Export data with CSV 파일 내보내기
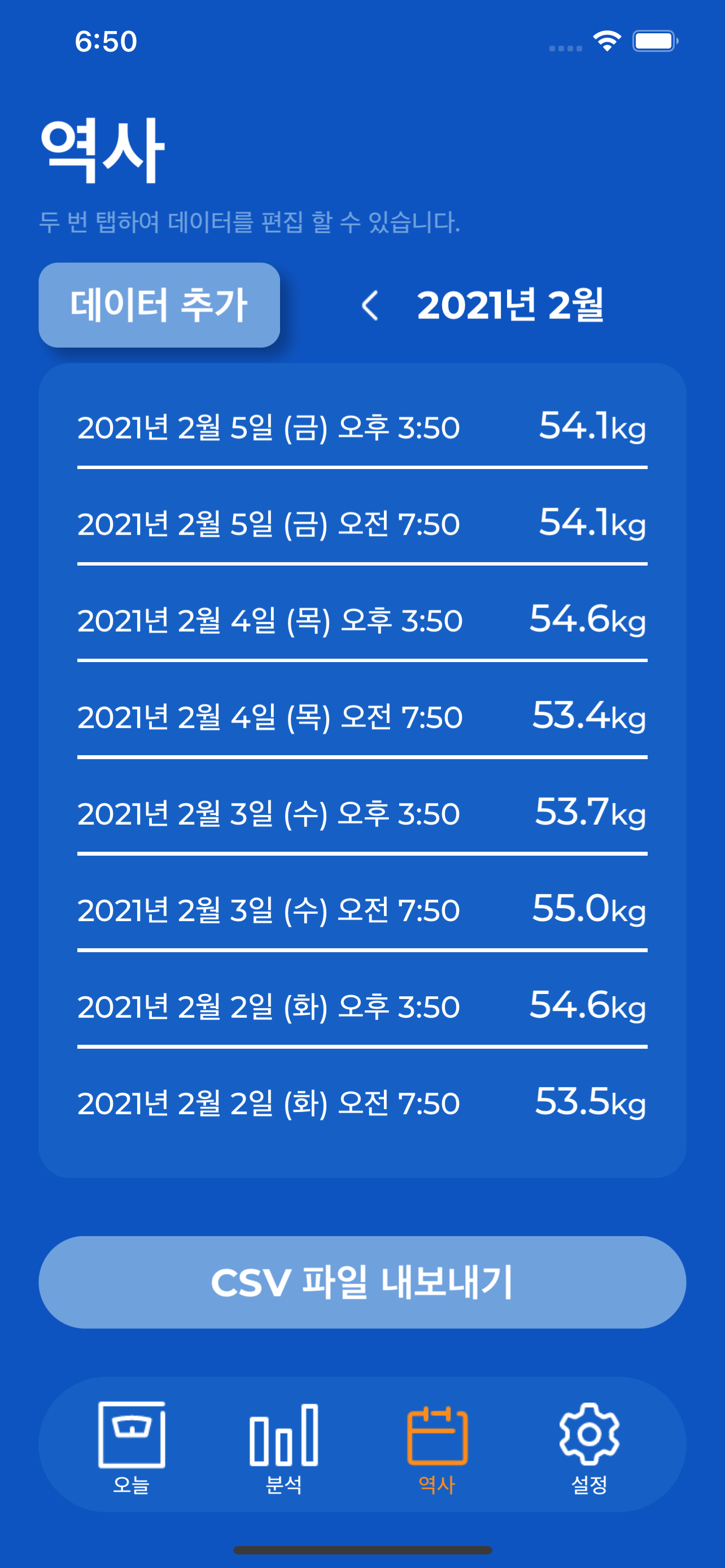This screenshot has height=1568, width=725. [362, 1282]
